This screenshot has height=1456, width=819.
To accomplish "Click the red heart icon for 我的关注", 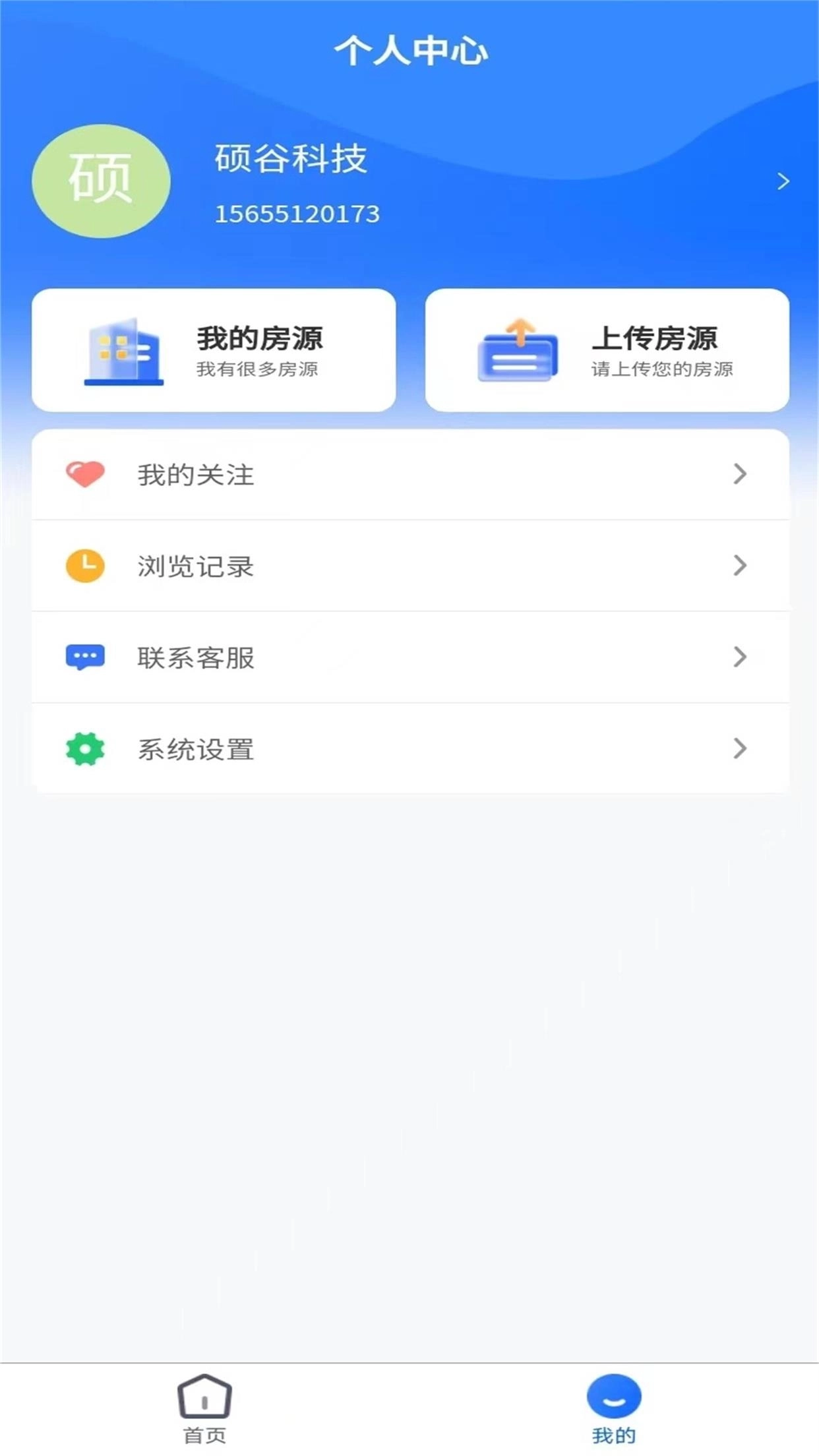I will point(84,473).
